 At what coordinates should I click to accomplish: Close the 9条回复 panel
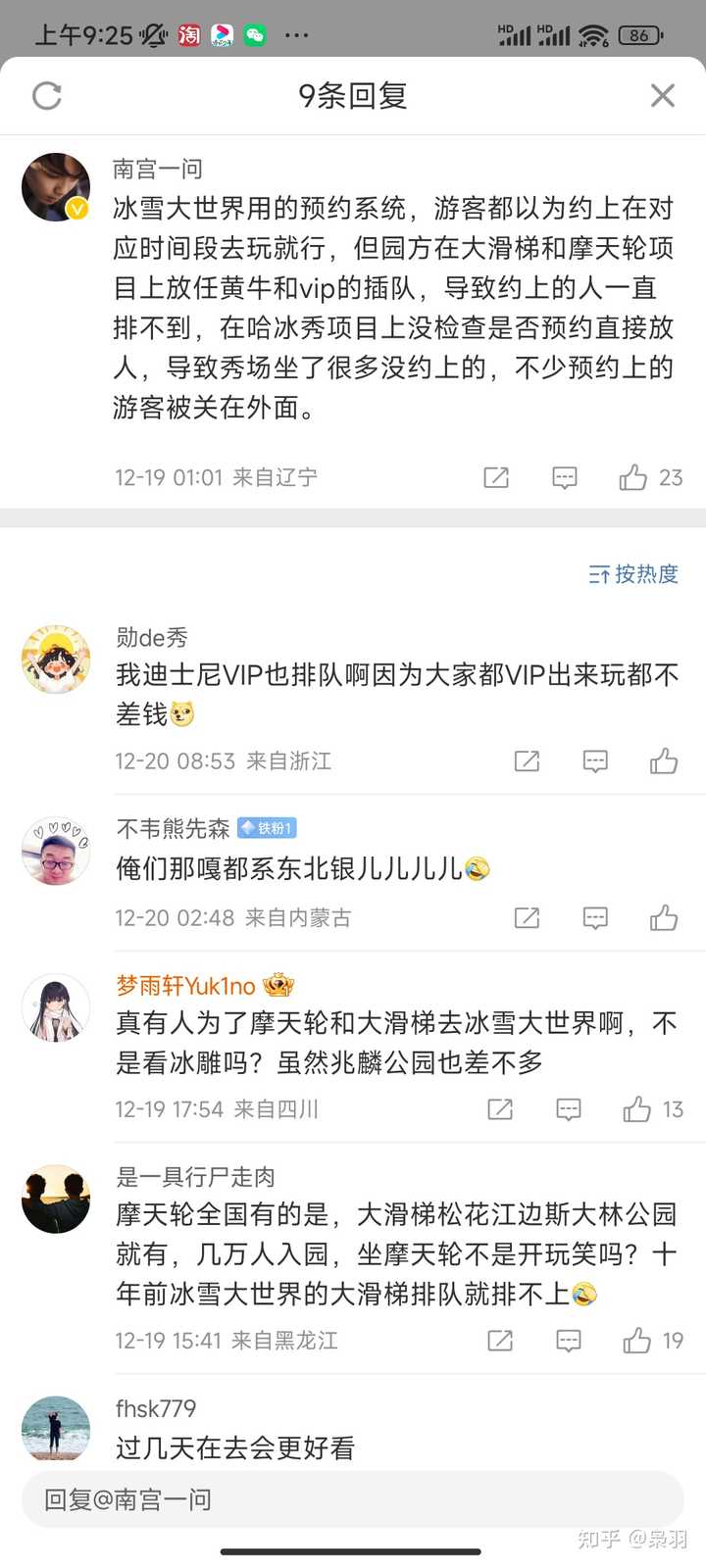pos(663,95)
